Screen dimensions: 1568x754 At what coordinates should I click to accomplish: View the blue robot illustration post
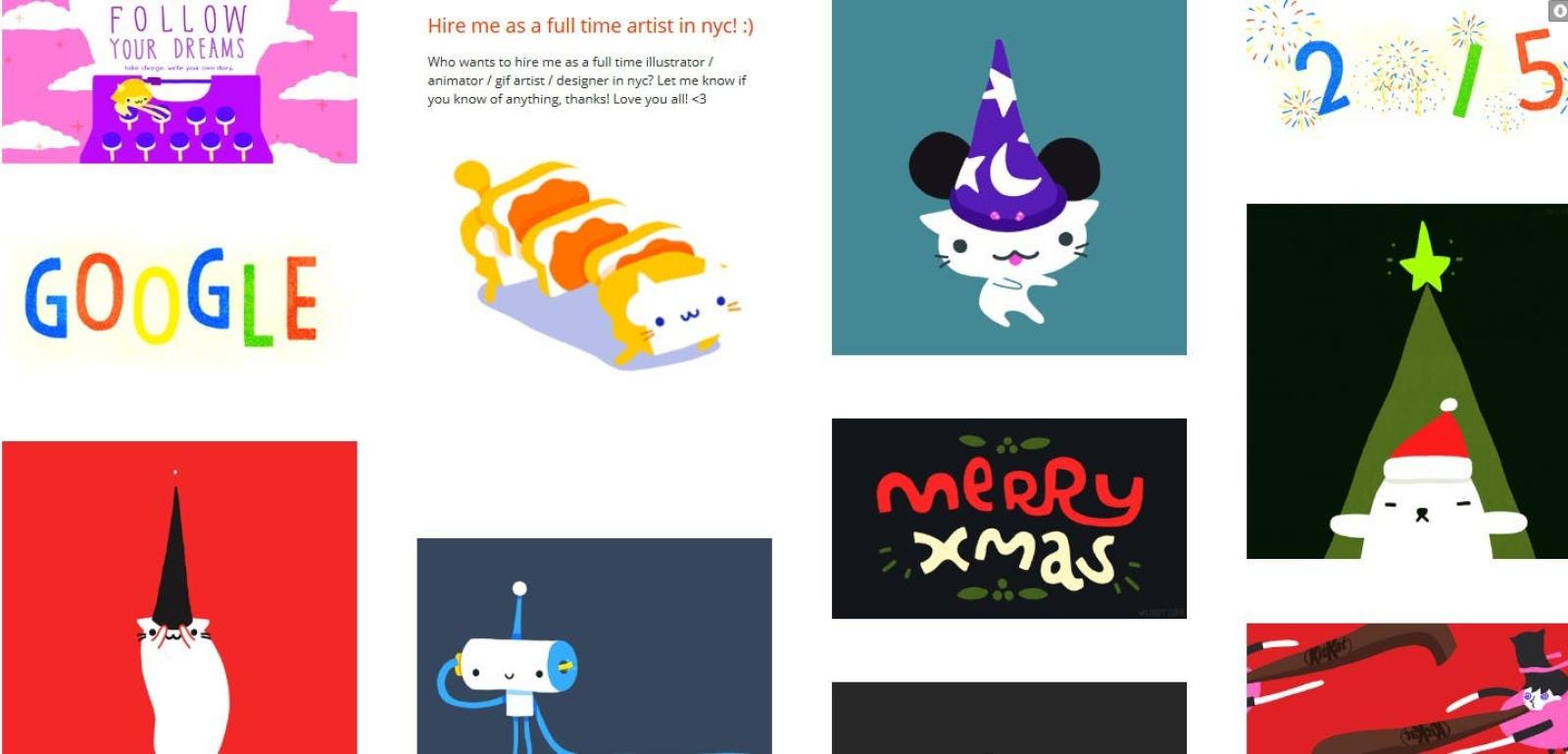(x=594, y=646)
